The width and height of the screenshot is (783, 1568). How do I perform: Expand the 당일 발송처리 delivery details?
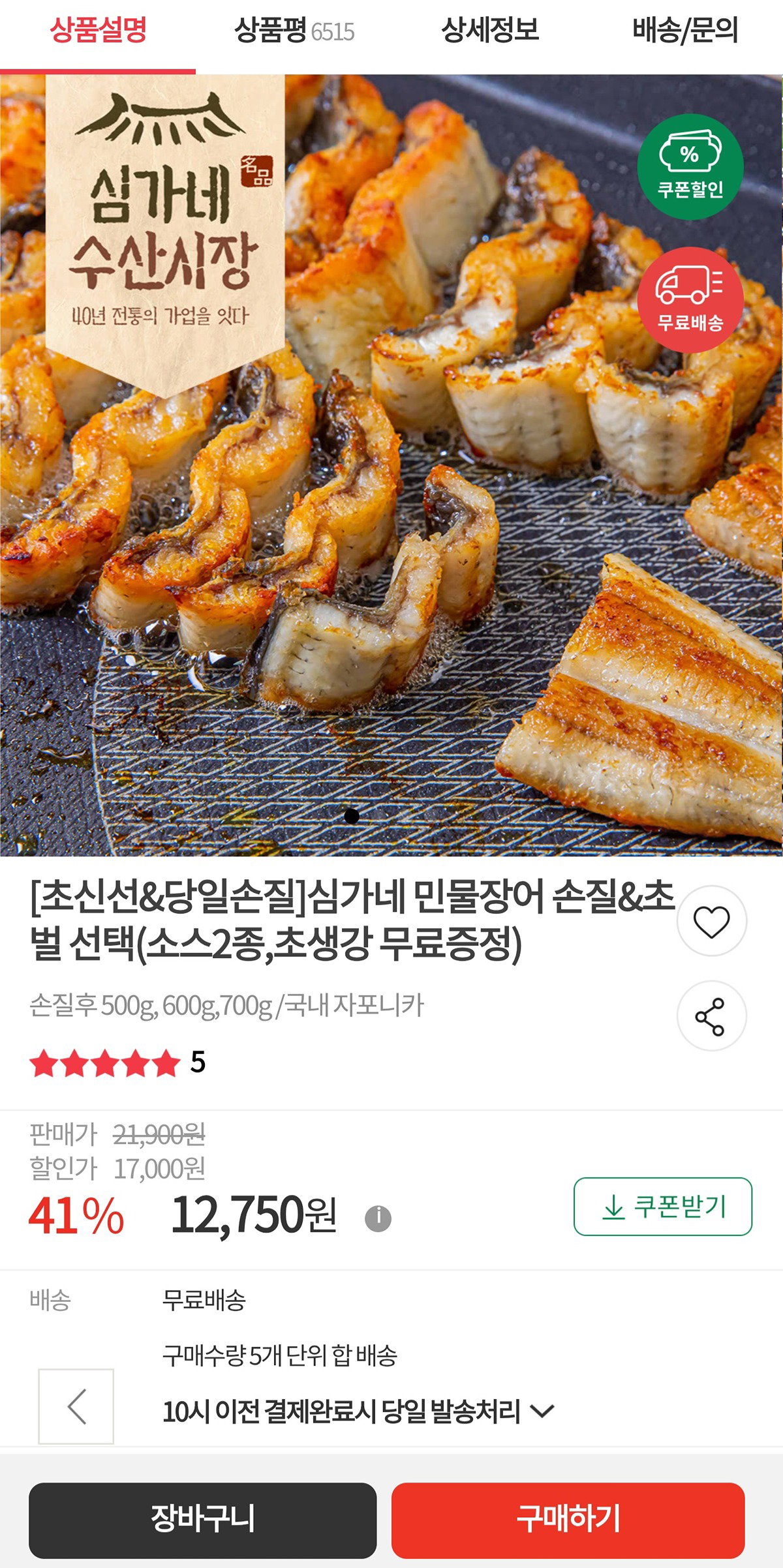543,1412
